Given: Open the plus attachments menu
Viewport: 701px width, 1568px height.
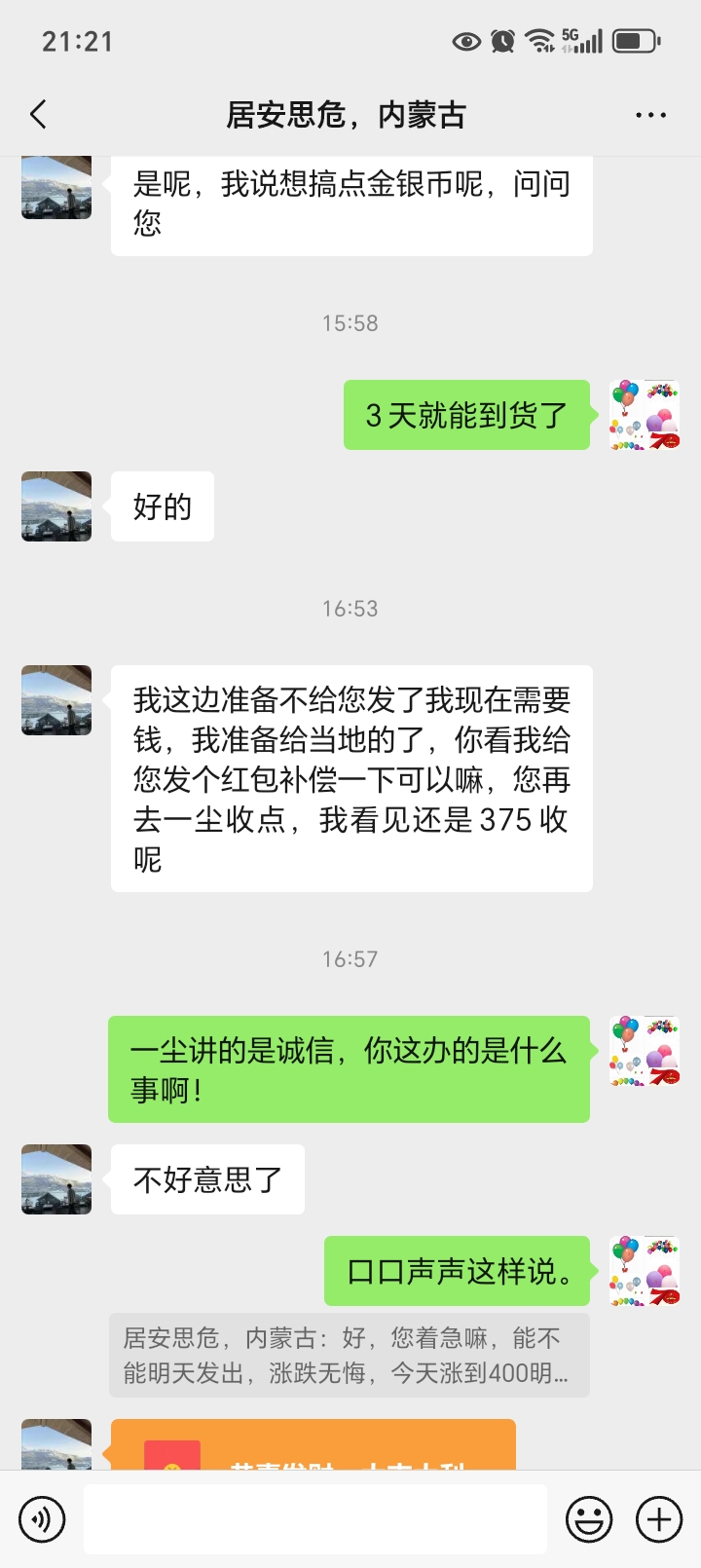Looking at the screenshot, I should pyautogui.click(x=659, y=1519).
